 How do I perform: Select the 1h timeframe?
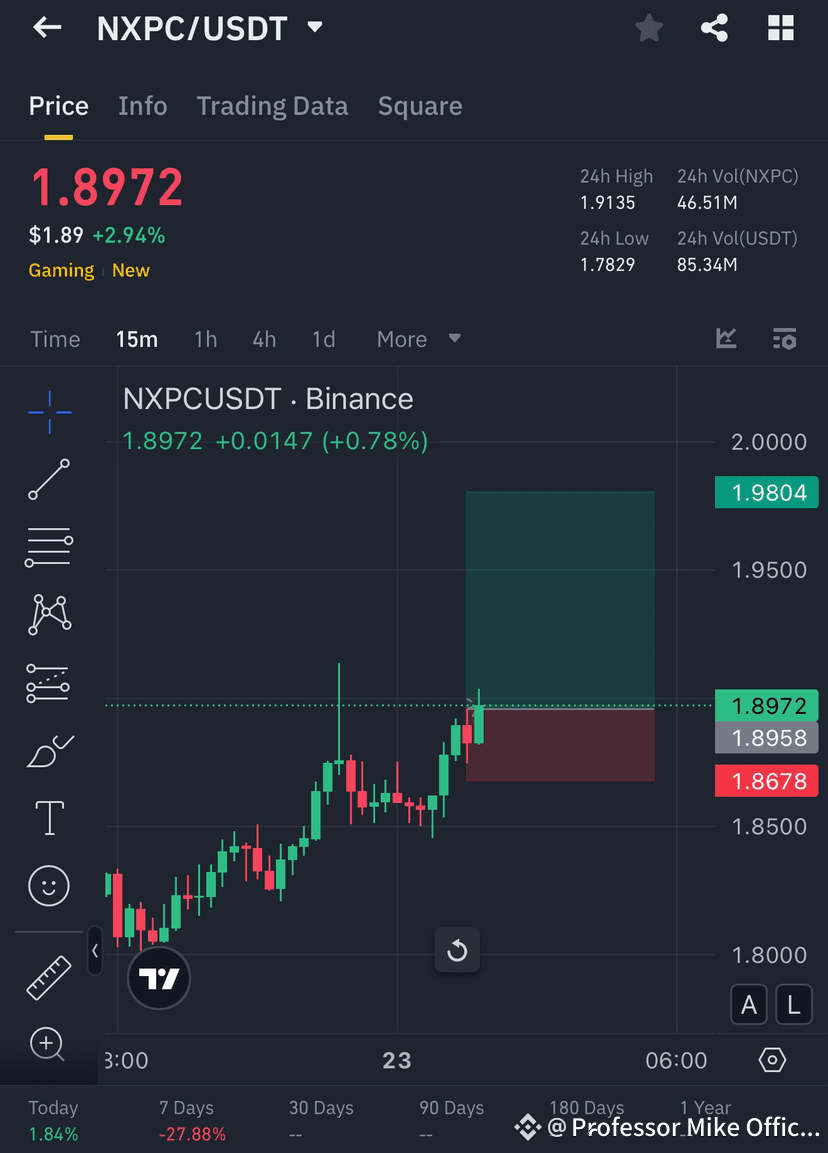click(205, 339)
